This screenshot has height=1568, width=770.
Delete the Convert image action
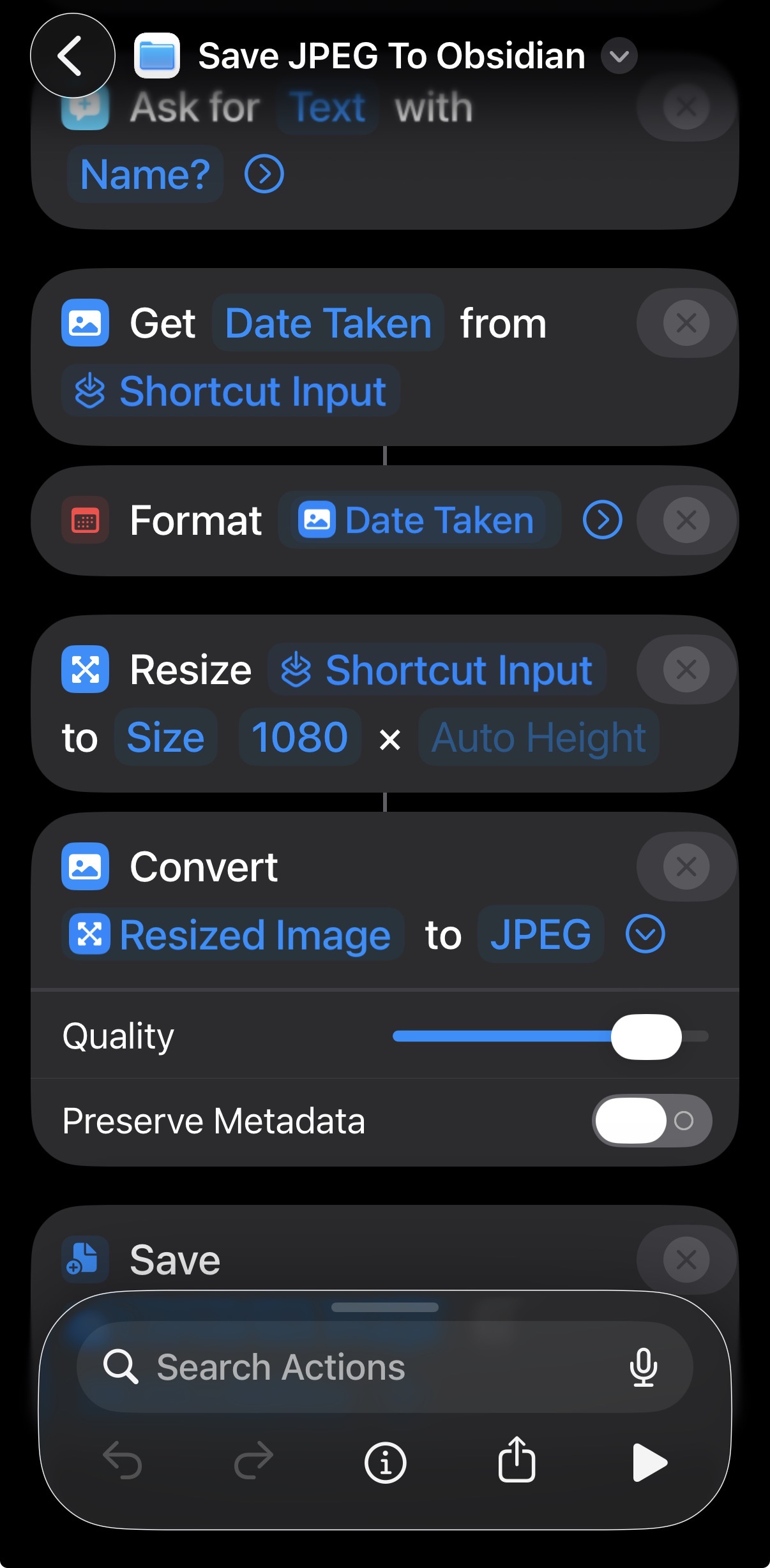[x=686, y=867]
